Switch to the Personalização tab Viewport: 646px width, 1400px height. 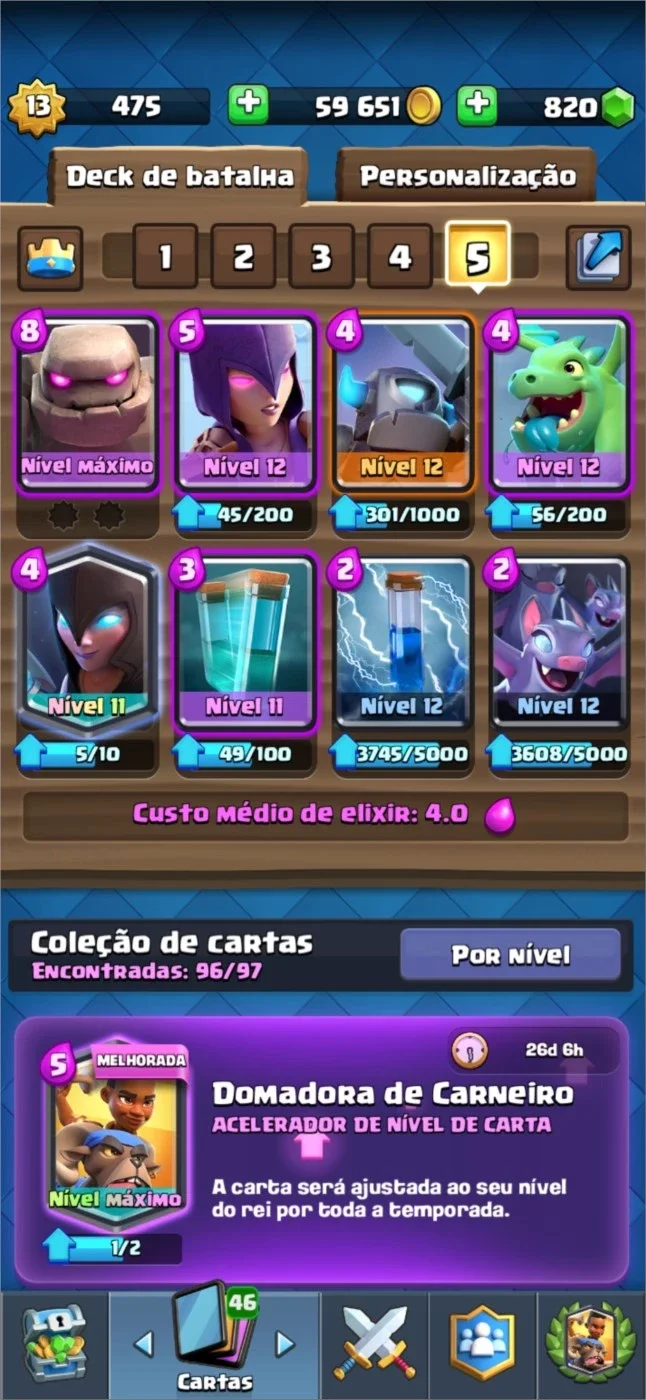[467, 176]
